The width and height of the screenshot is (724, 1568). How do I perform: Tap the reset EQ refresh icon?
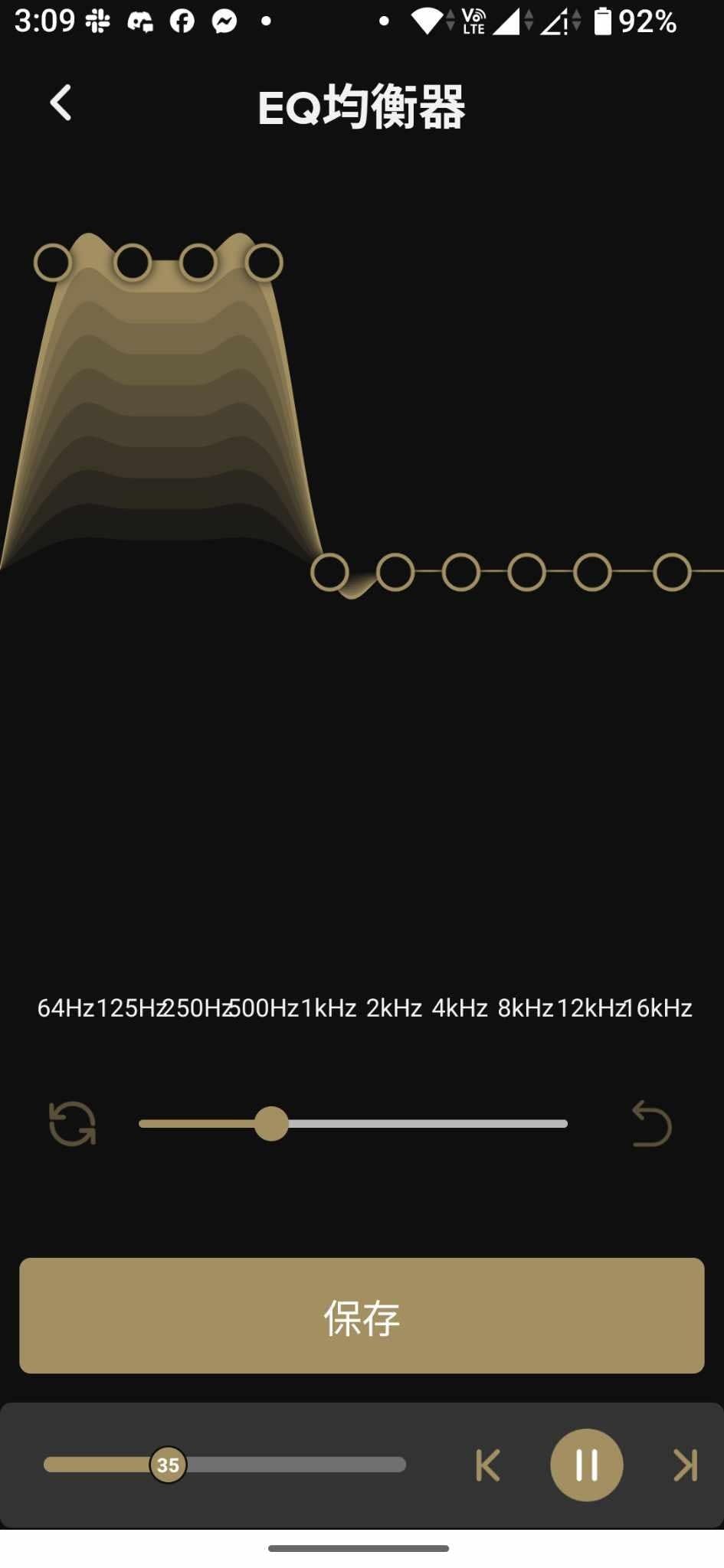pyautogui.click(x=72, y=1123)
